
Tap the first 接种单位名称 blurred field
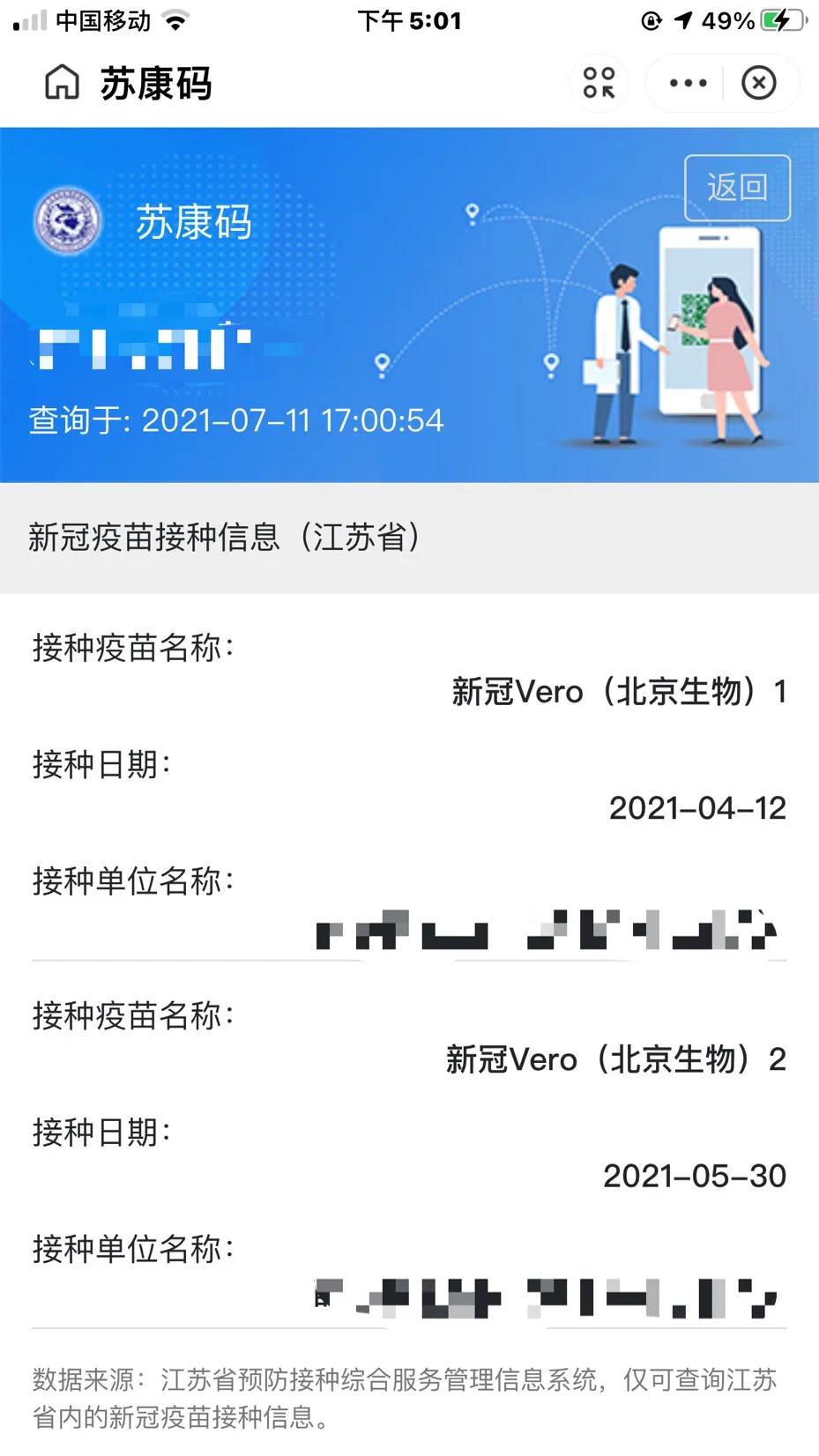click(x=547, y=930)
